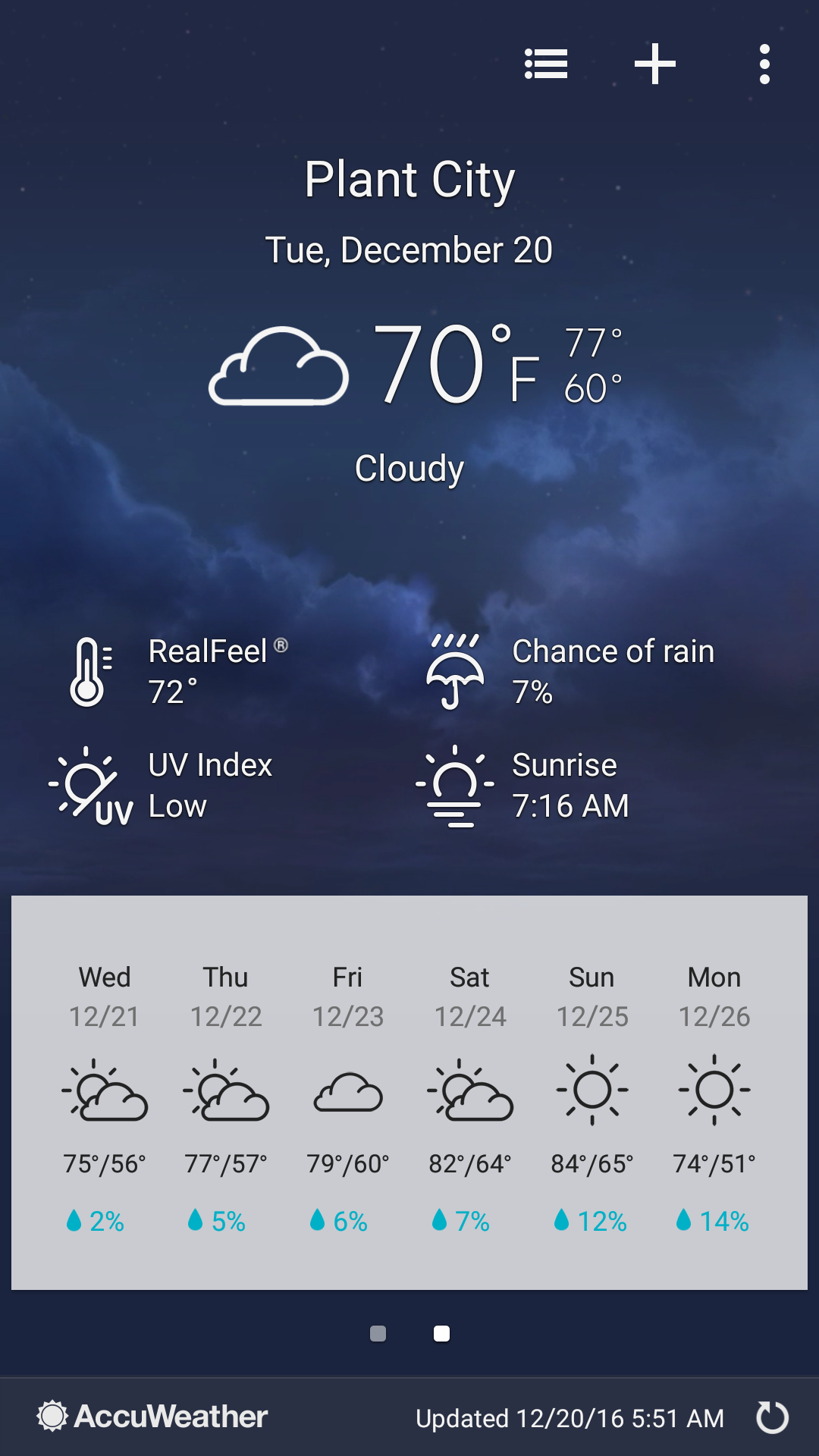Refresh the weather data

tap(772, 1417)
